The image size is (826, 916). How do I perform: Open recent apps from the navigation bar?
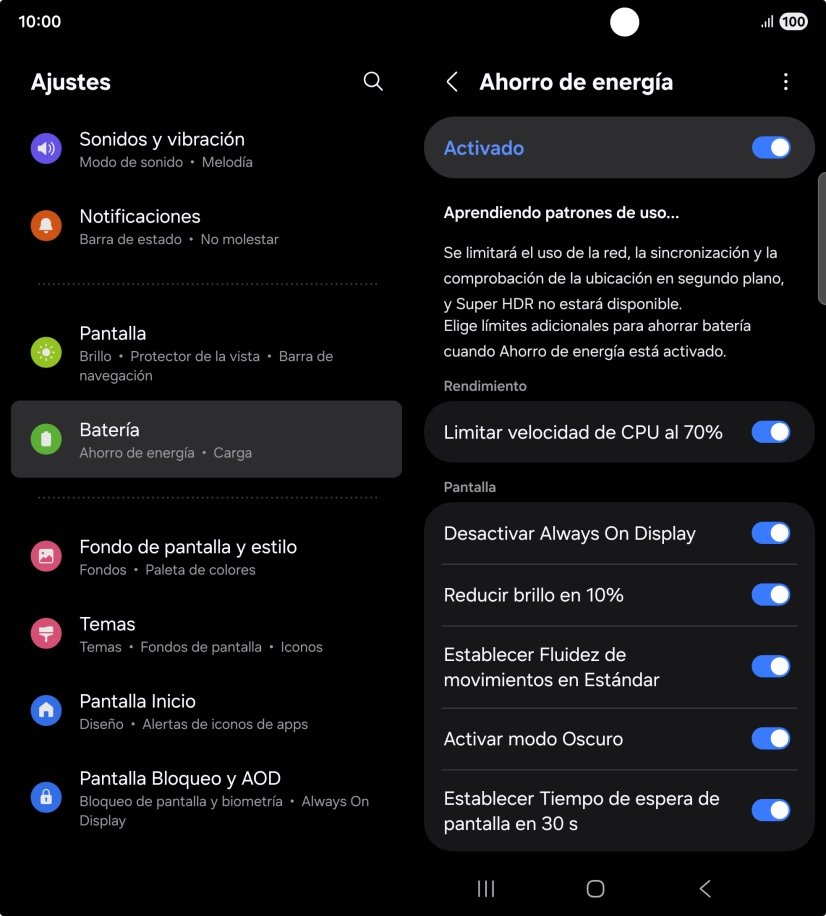coord(486,888)
